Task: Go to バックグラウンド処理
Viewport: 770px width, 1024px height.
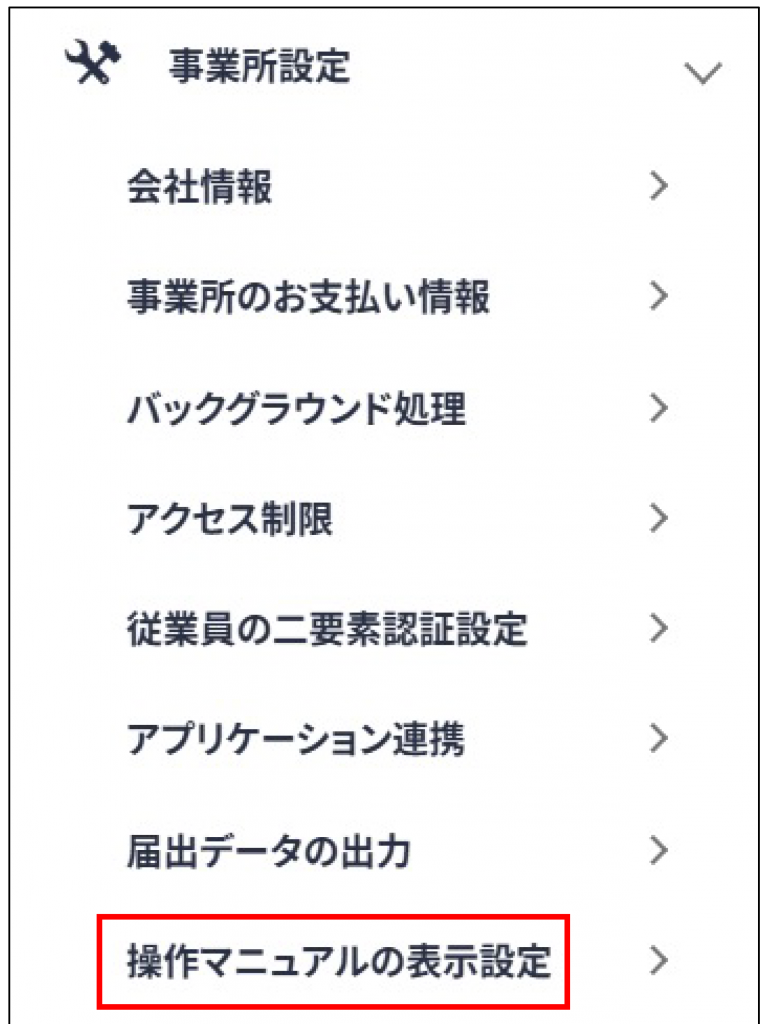Action: [x=296, y=409]
